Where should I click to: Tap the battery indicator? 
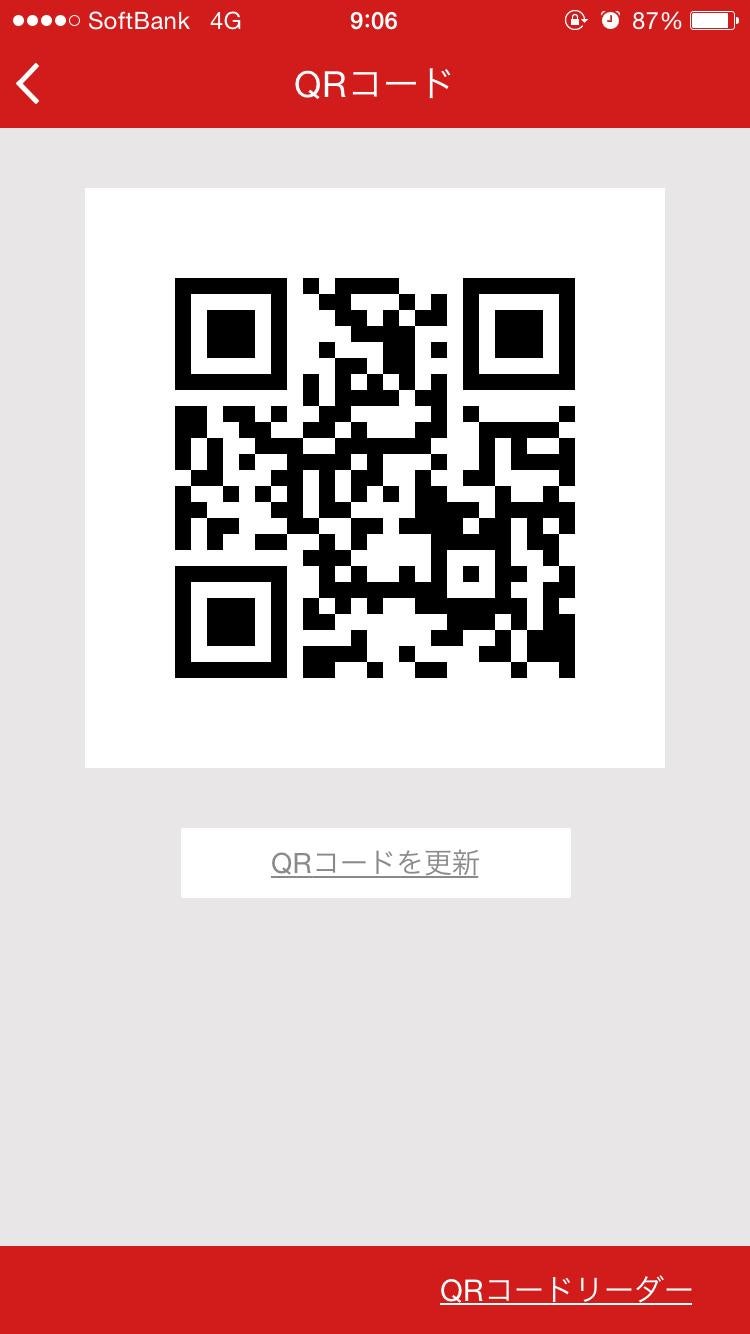(x=712, y=20)
